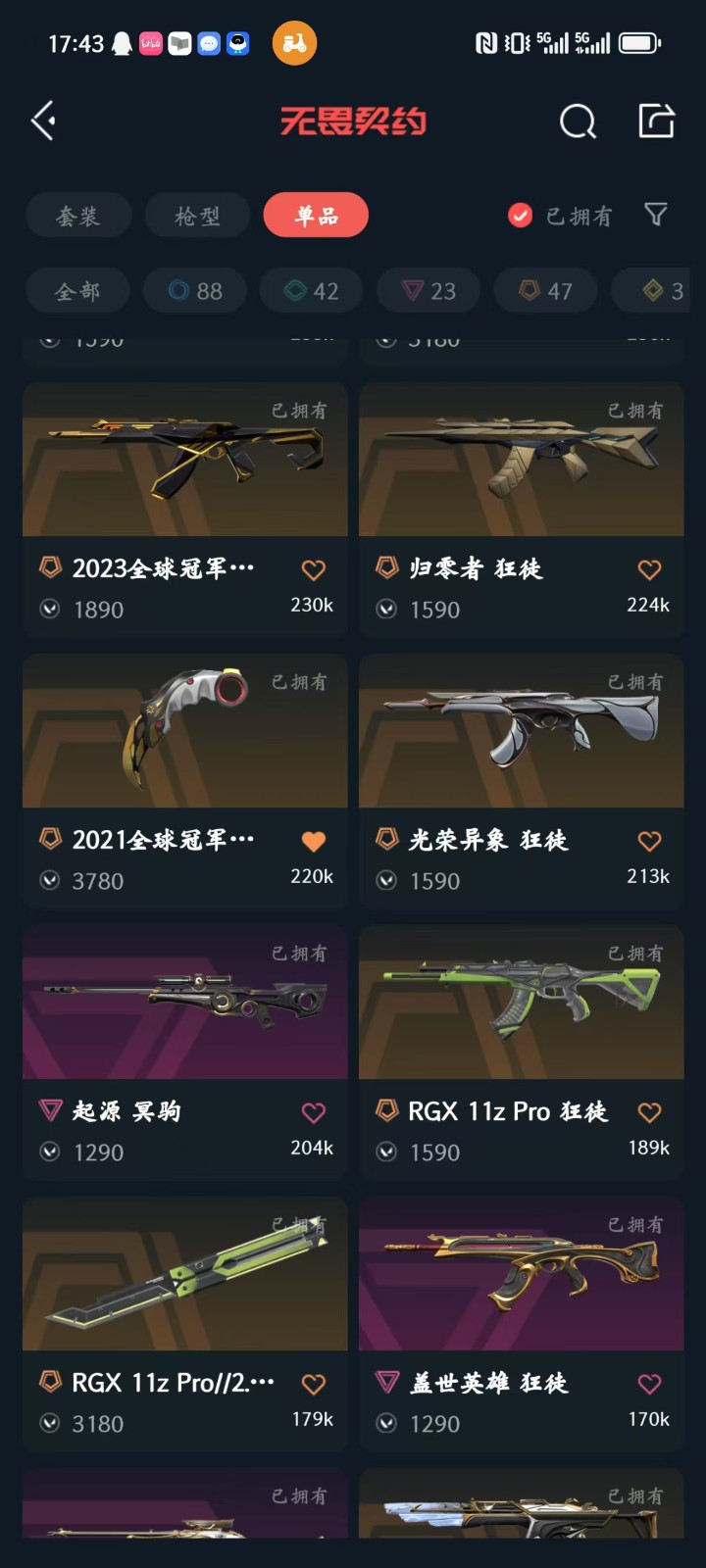Unlike the 2021全球冠军 skin
The image size is (706, 1568).
[x=313, y=841]
